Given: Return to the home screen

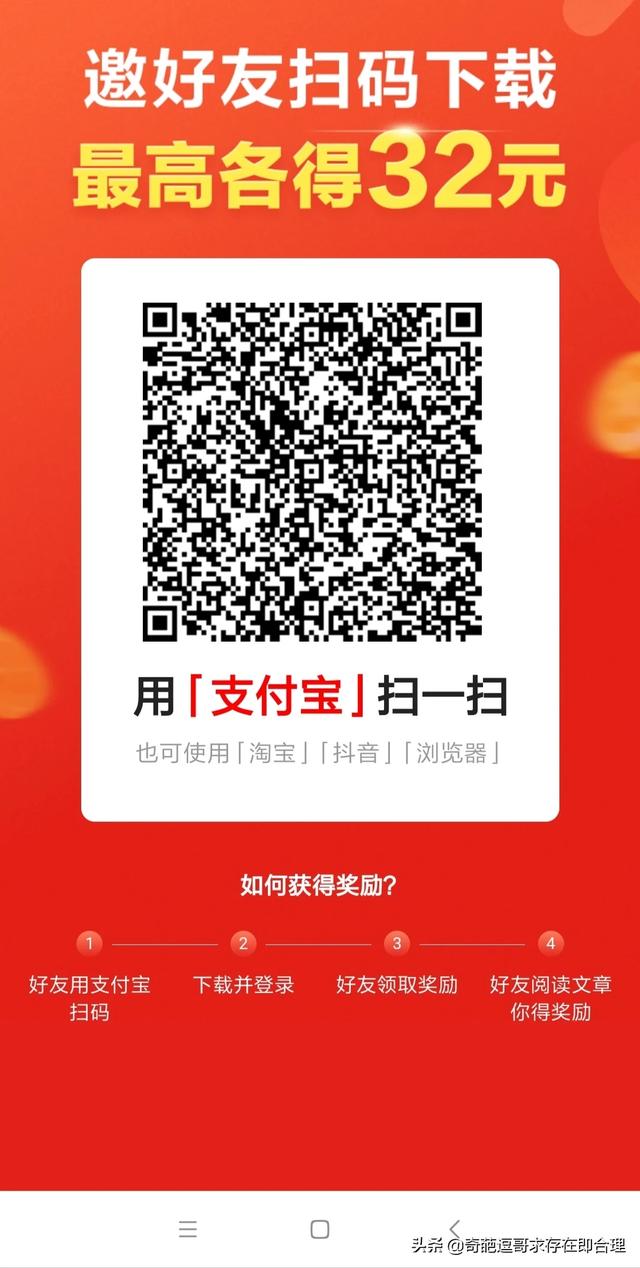Looking at the screenshot, I should [320, 1229].
